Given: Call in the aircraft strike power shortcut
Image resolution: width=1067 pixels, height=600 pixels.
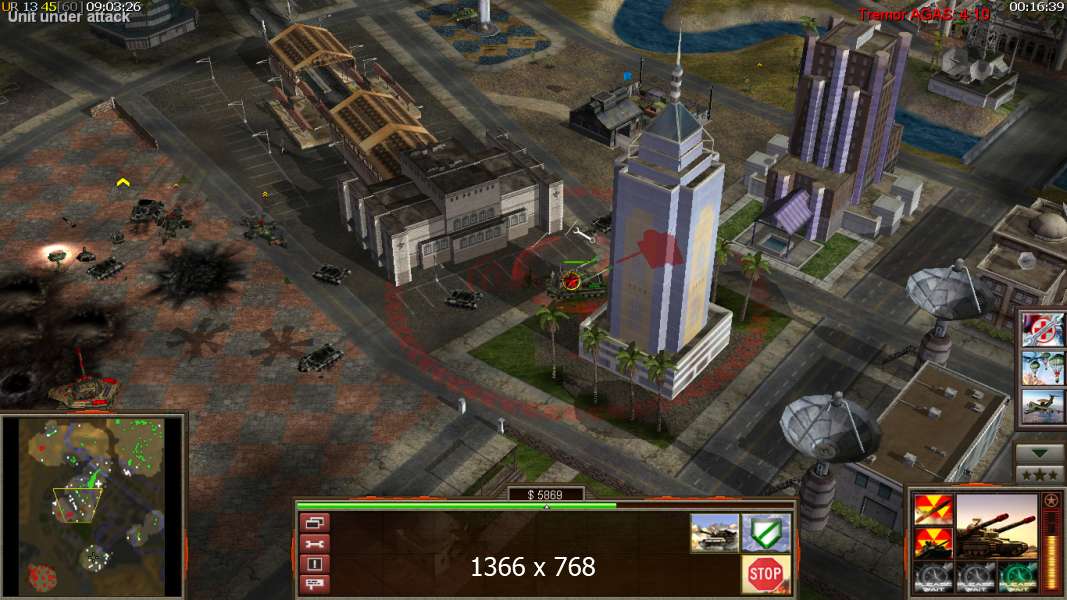Looking at the screenshot, I should click(x=1042, y=406).
